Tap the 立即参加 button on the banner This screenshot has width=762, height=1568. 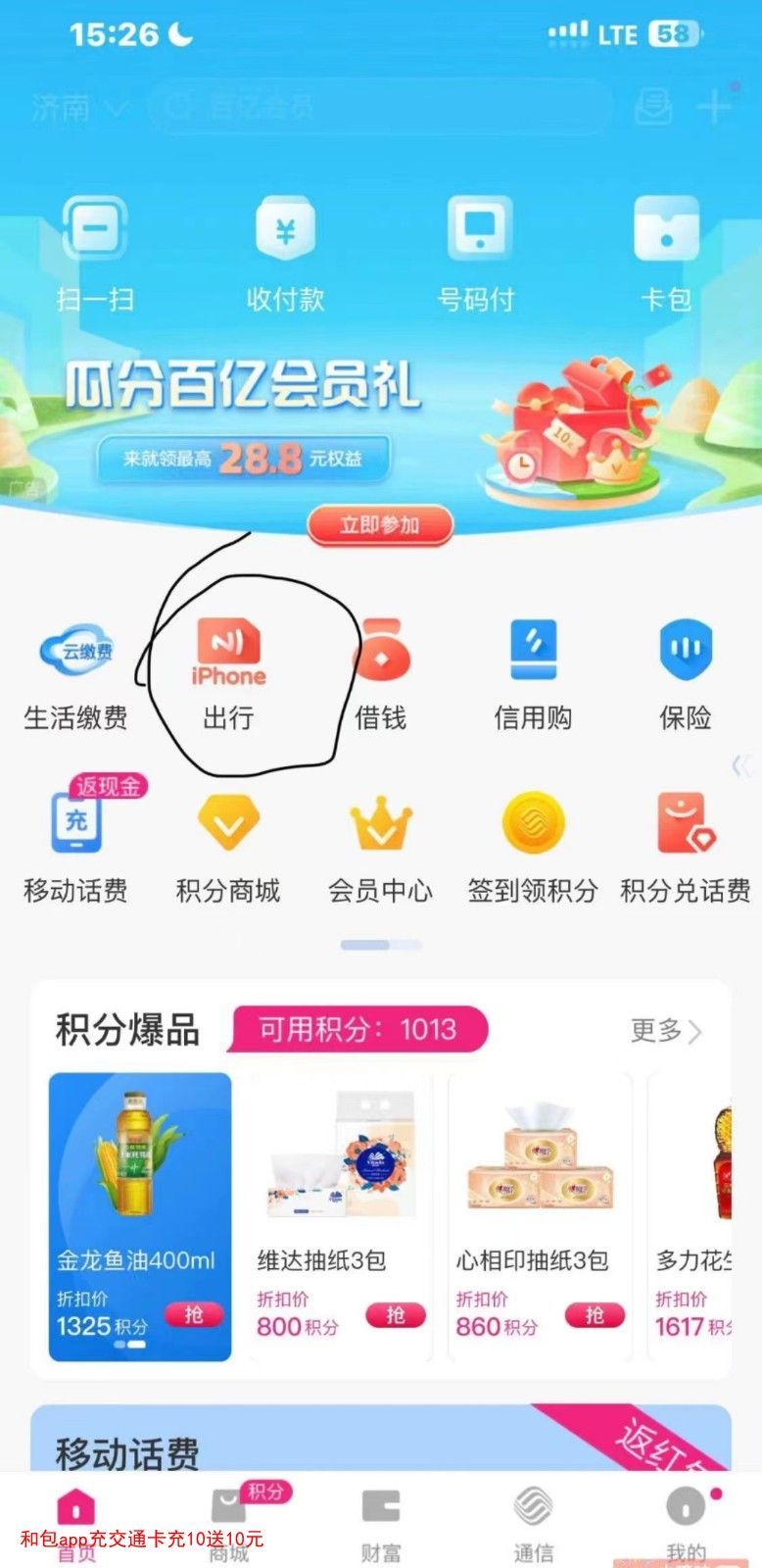[x=380, y=525]
